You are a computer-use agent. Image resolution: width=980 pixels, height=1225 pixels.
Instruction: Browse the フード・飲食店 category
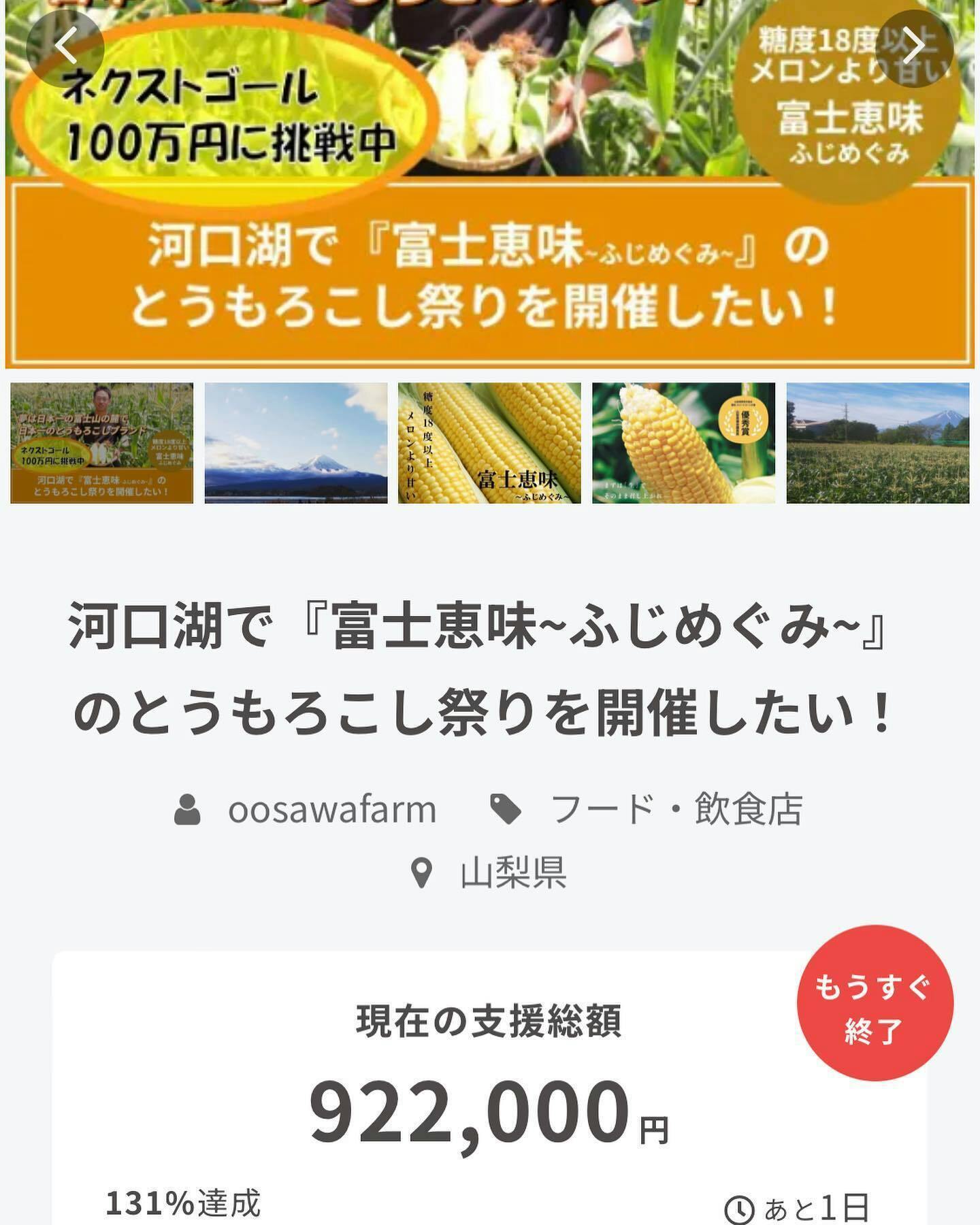pyautogui.click(x=676, y=810)
